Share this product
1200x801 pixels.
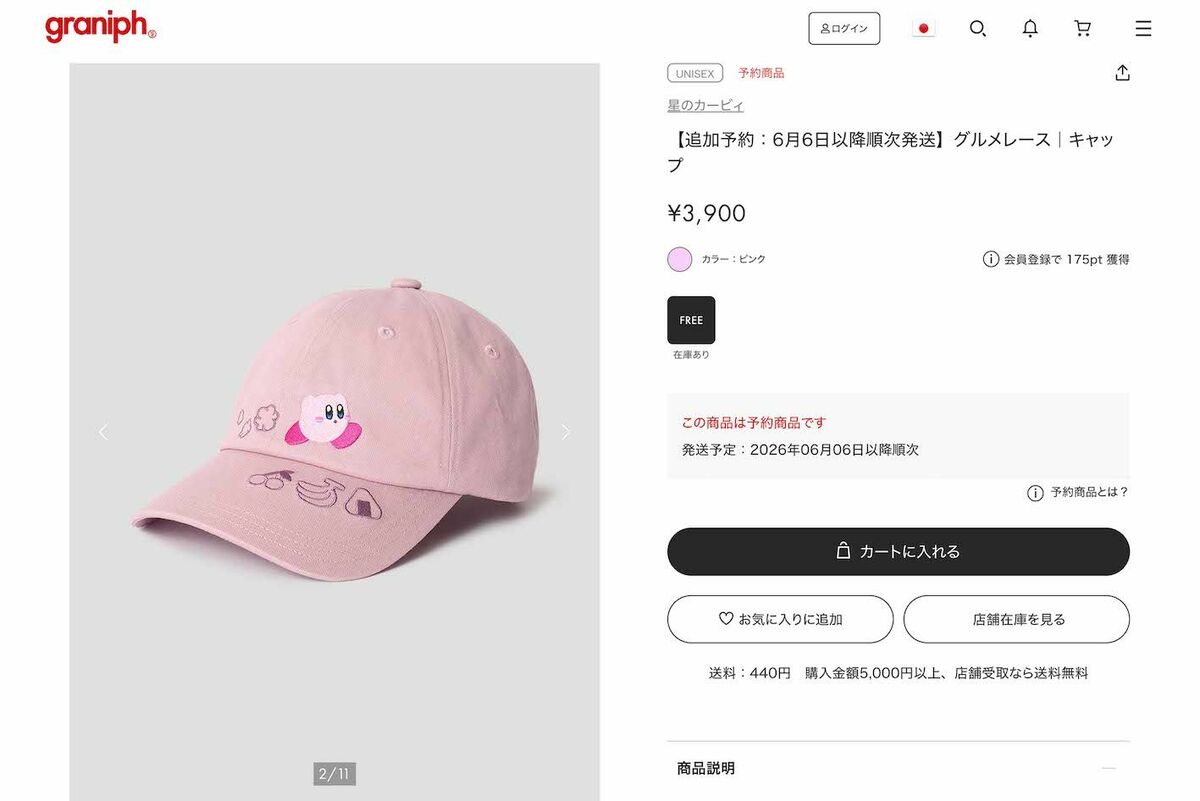point(1122,73)
